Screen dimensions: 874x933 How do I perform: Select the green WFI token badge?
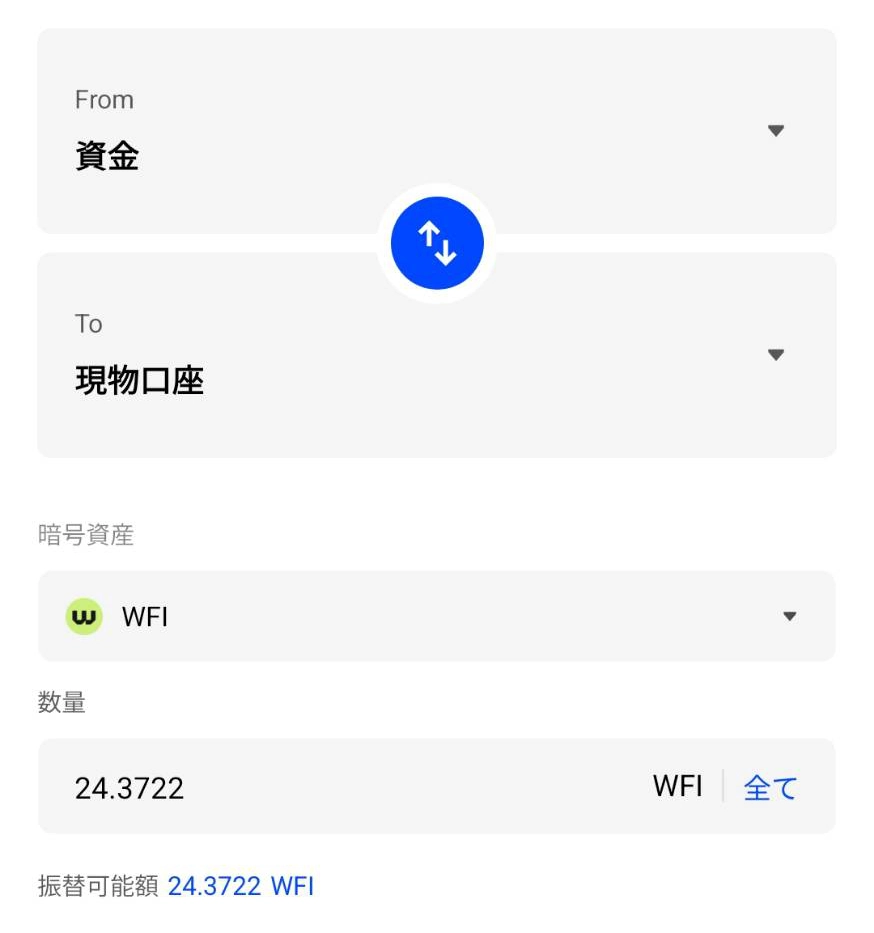pos(83,616)
